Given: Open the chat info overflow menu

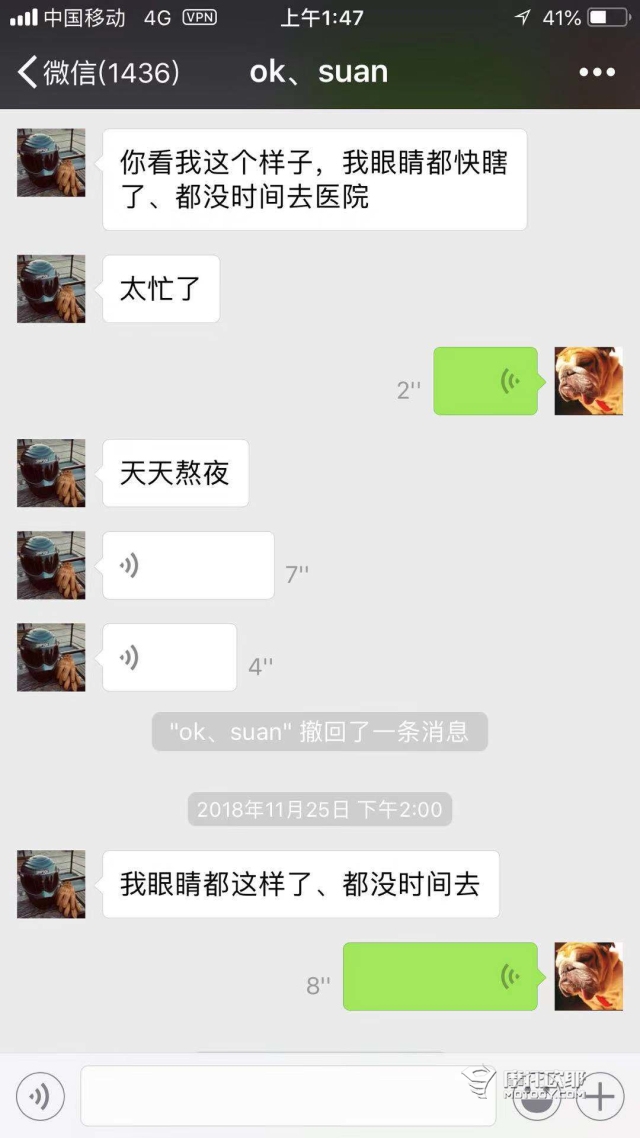Looking at the screenshot, I should 597,72.
